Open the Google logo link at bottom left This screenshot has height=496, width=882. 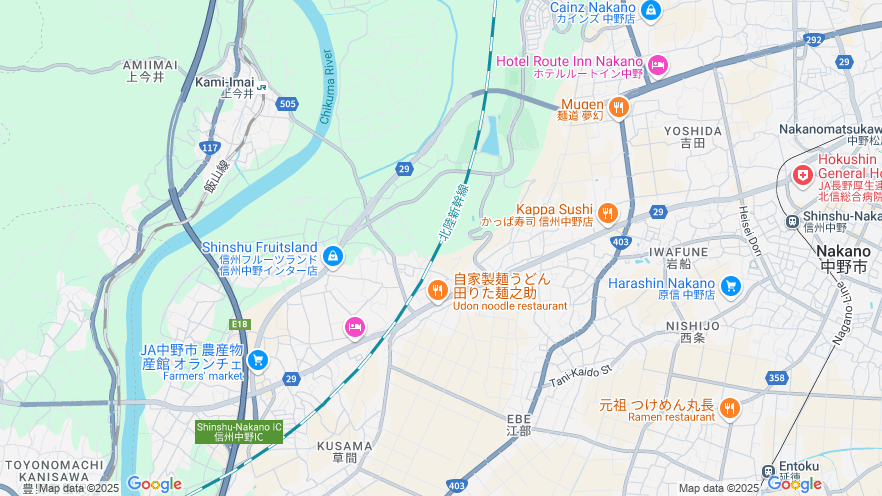(x=154, y=484)
